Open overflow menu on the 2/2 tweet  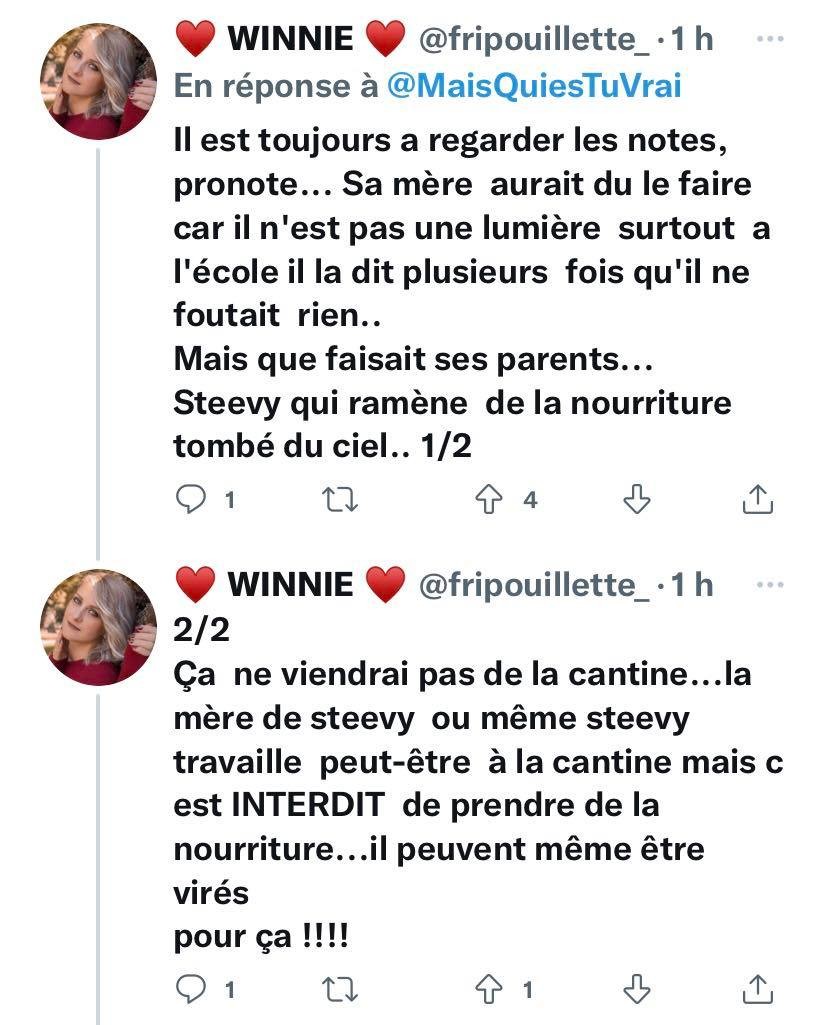click(x=769, y=583)
